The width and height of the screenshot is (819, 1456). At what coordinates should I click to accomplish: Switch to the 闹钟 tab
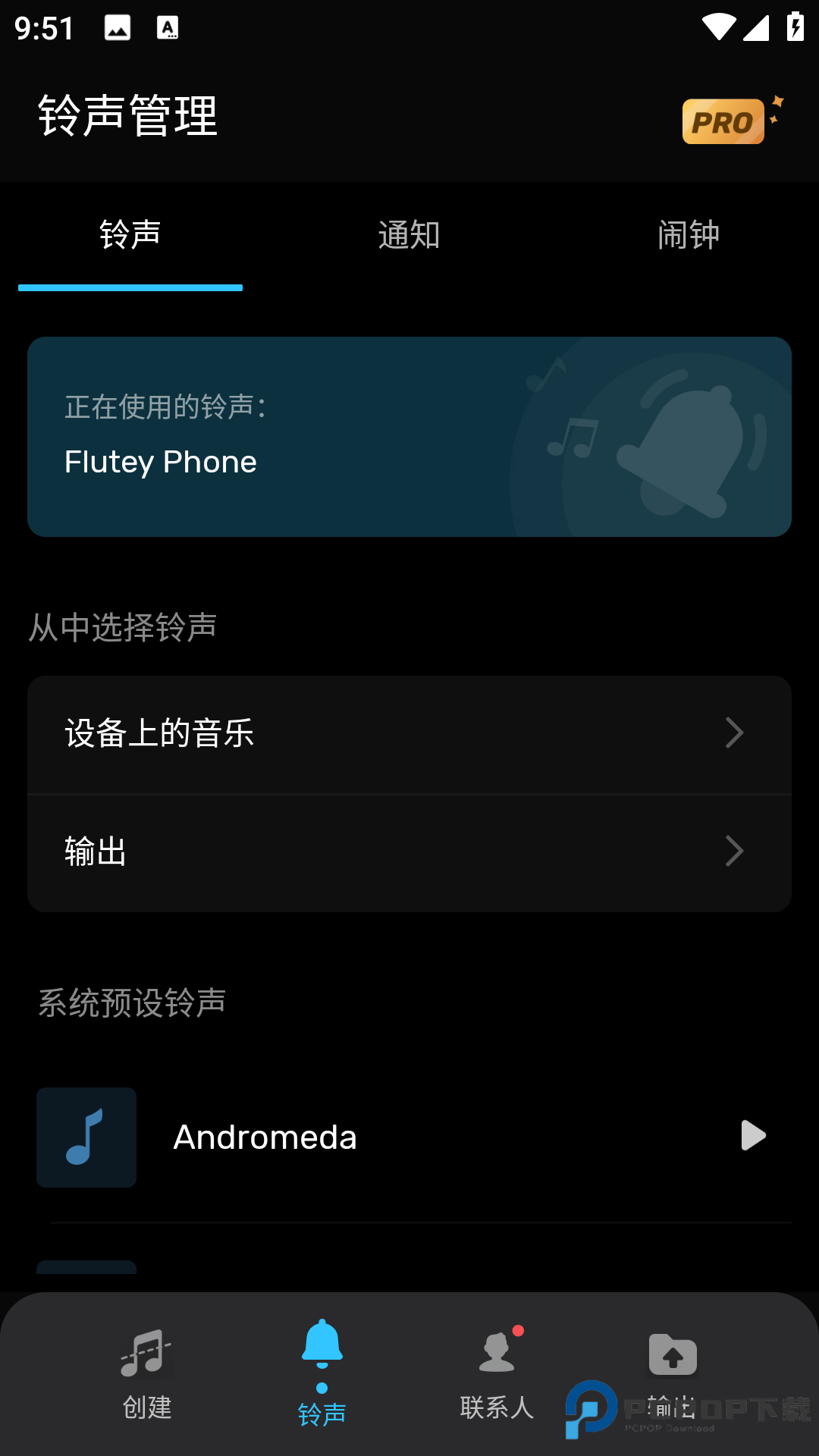pos(688,235)
